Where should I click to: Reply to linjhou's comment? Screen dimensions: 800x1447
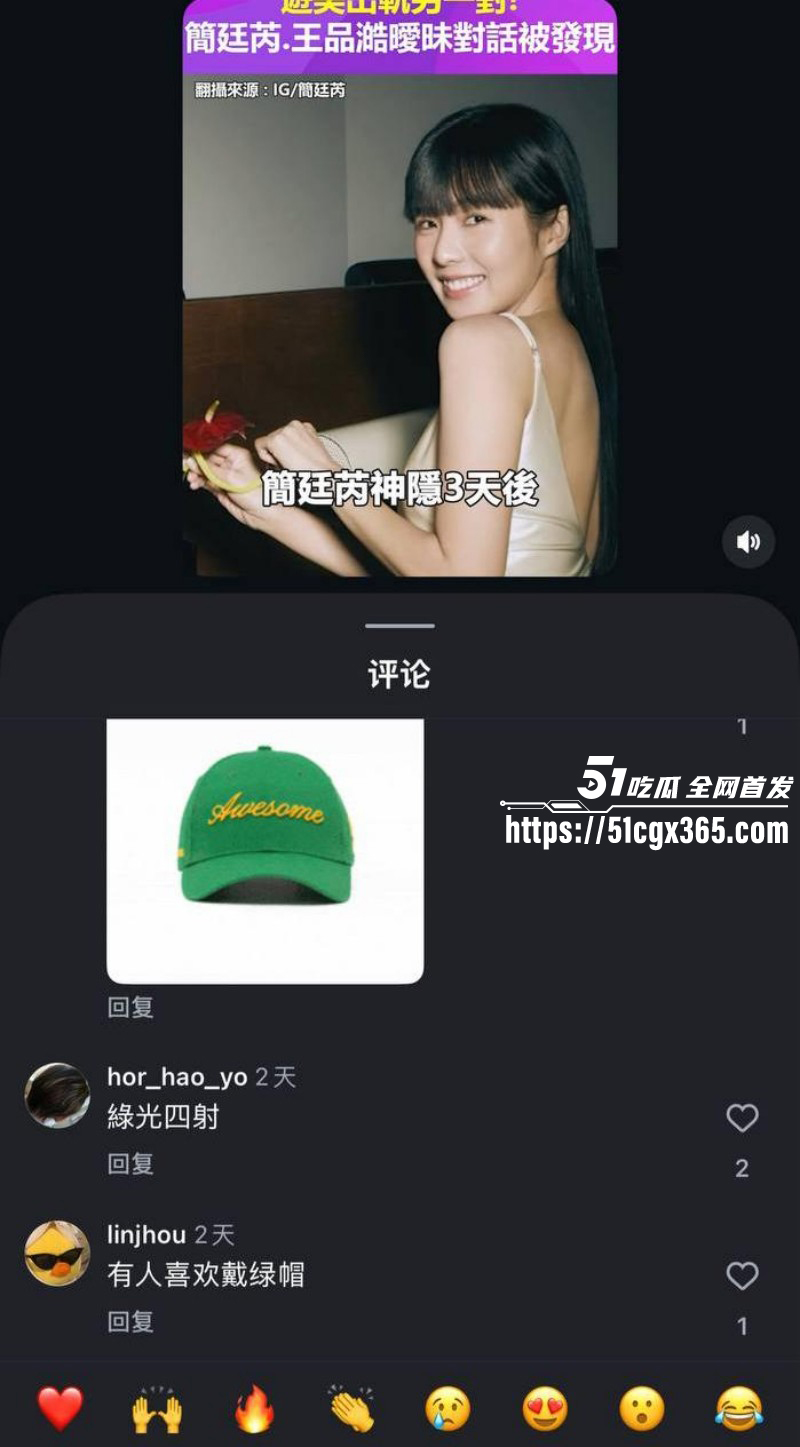pos(129,1320)
